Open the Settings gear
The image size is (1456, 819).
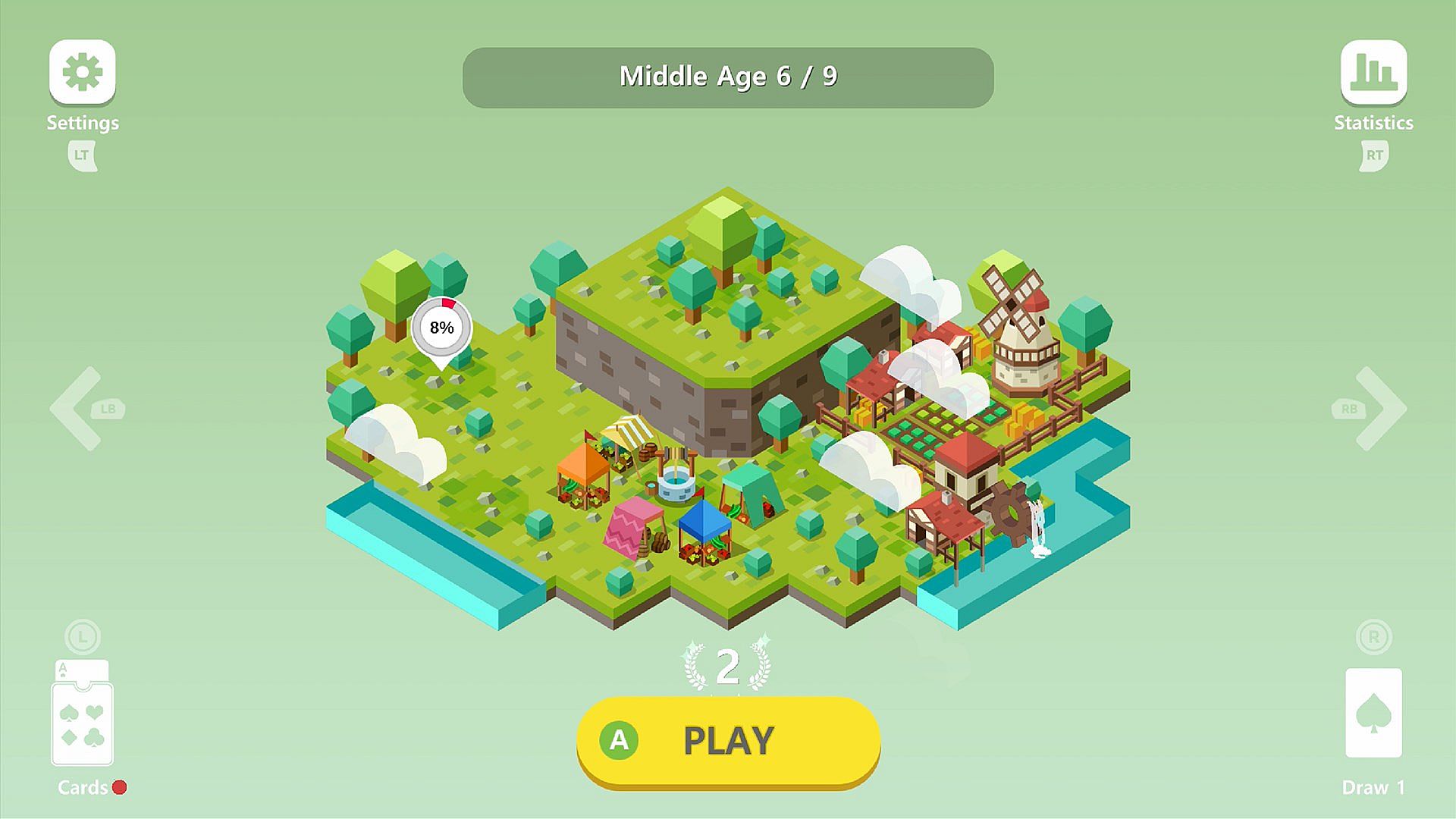point(82,72)
